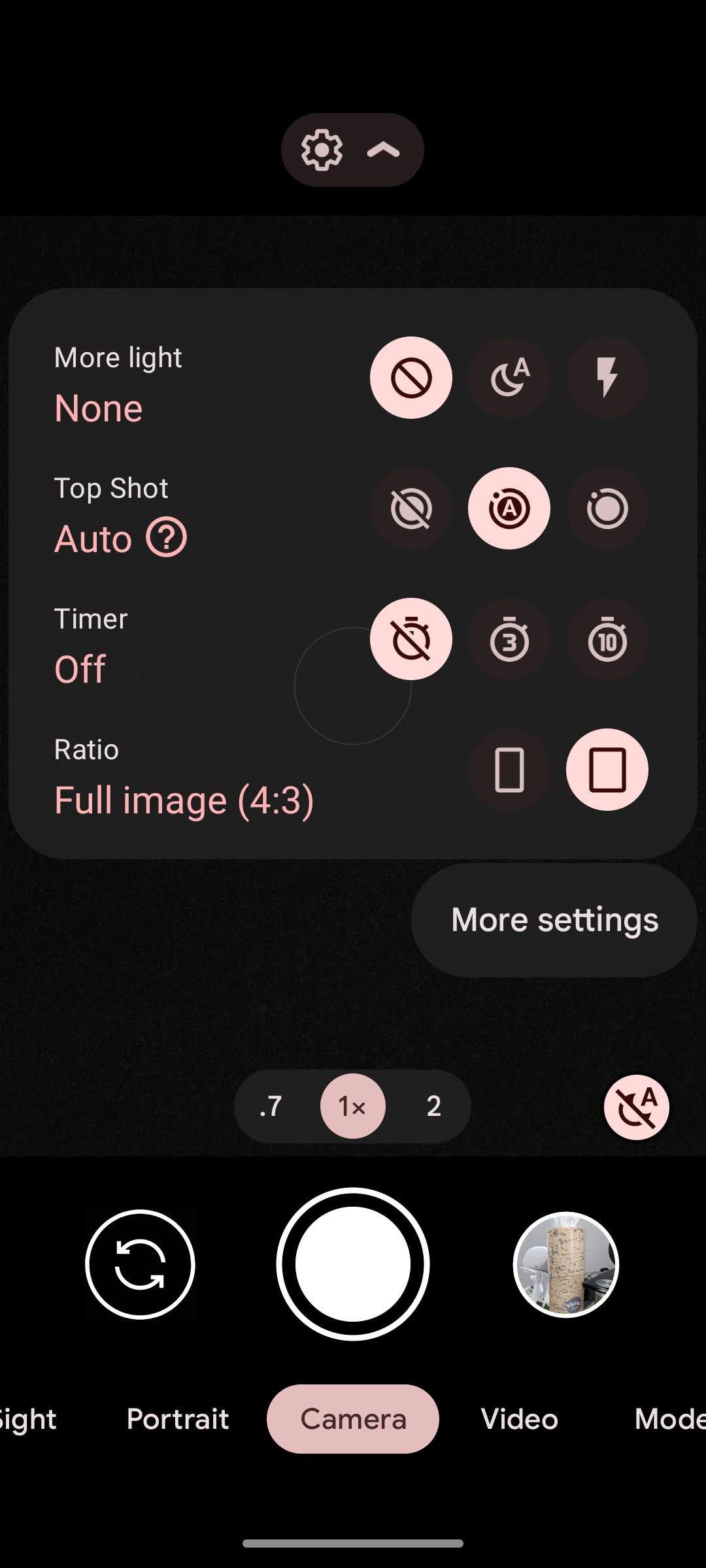
Task: Keep Full image 4:3 ratio selected
Action: click(607, 770)
